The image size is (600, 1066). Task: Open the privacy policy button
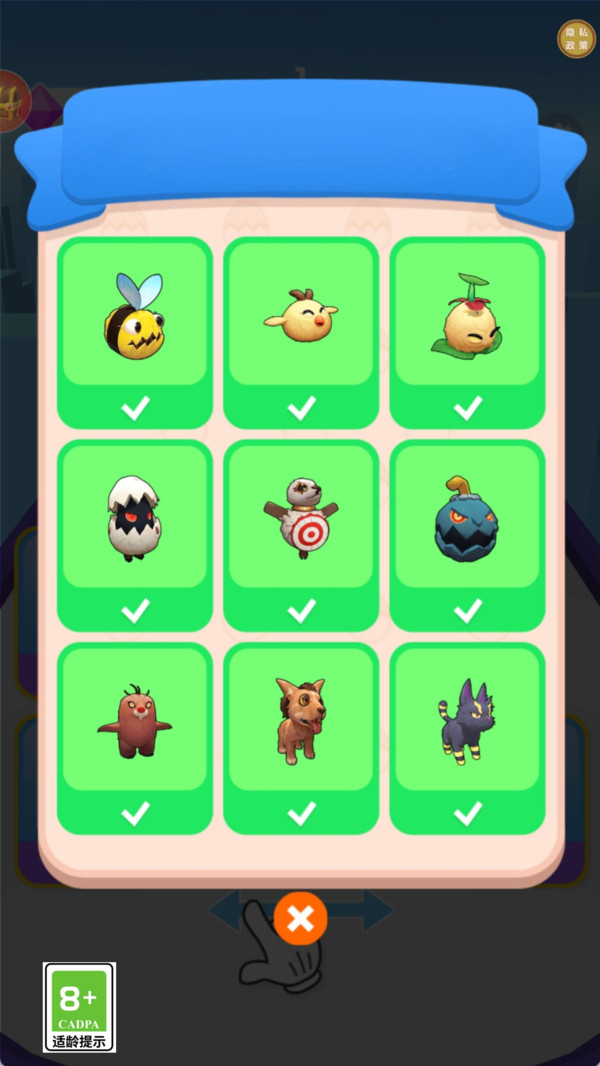(x=576, y=38)
